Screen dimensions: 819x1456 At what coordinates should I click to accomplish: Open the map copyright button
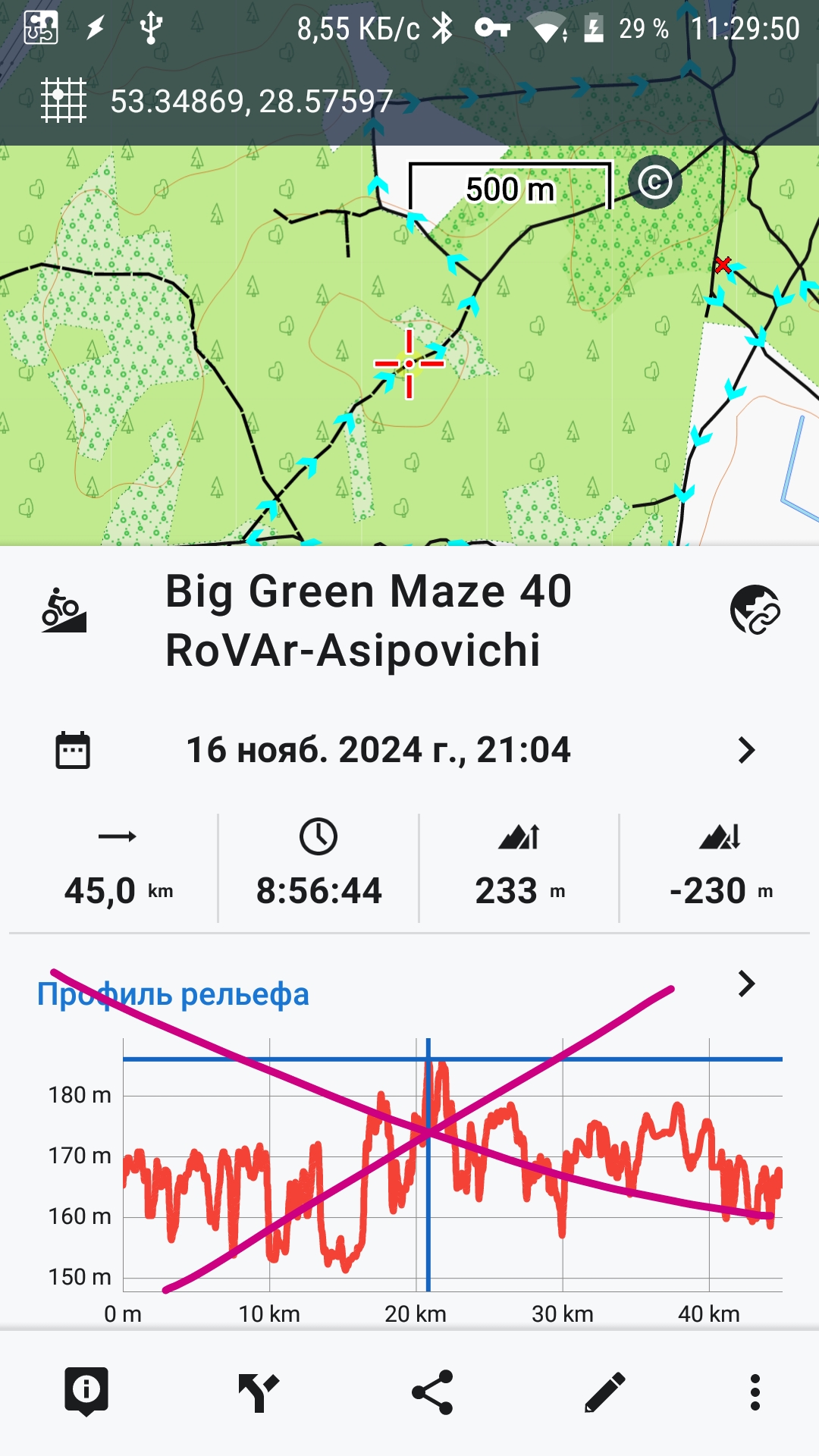654,182
